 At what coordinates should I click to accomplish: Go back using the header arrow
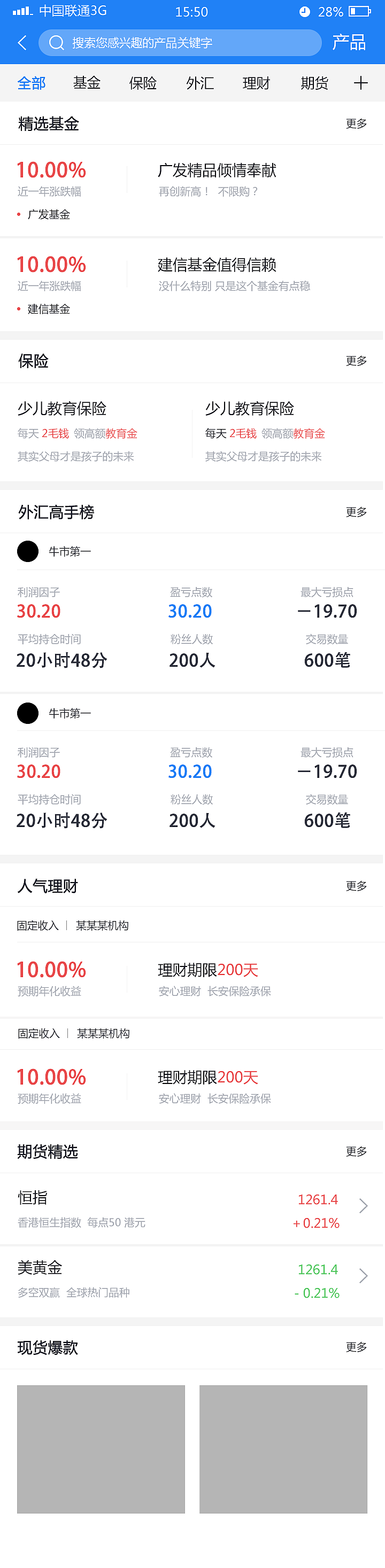click(22, 43)
